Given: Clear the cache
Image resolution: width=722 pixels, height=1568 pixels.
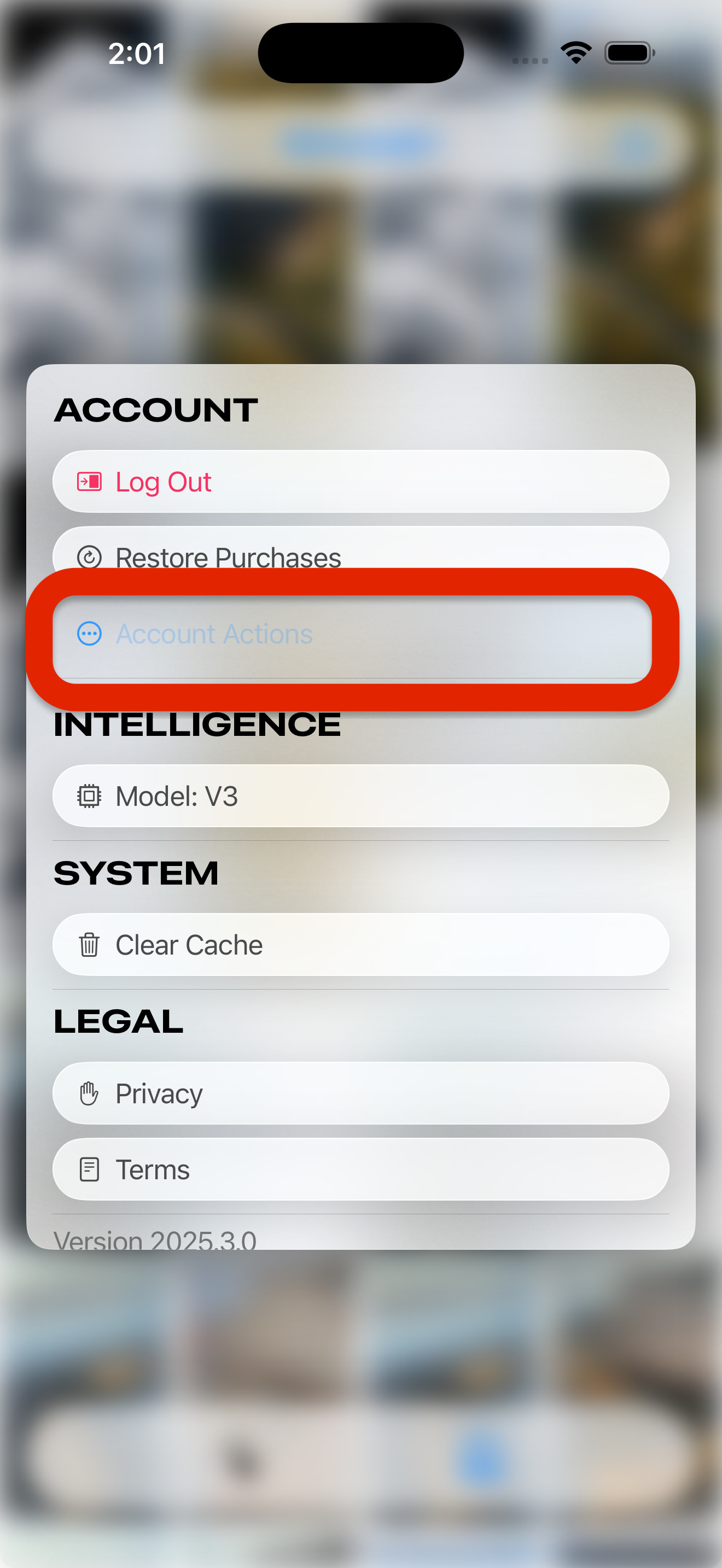Looking at the screenshot, I should [360, 945].
